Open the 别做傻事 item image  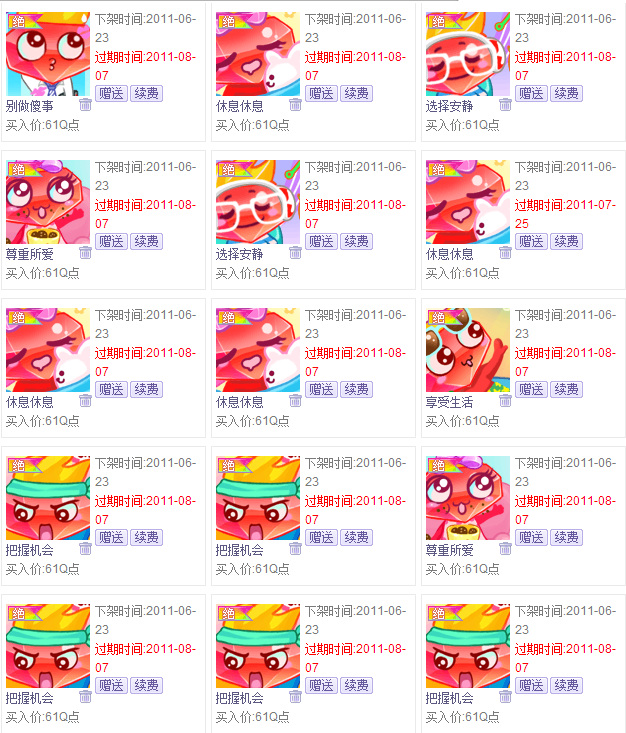pos(47,54)
